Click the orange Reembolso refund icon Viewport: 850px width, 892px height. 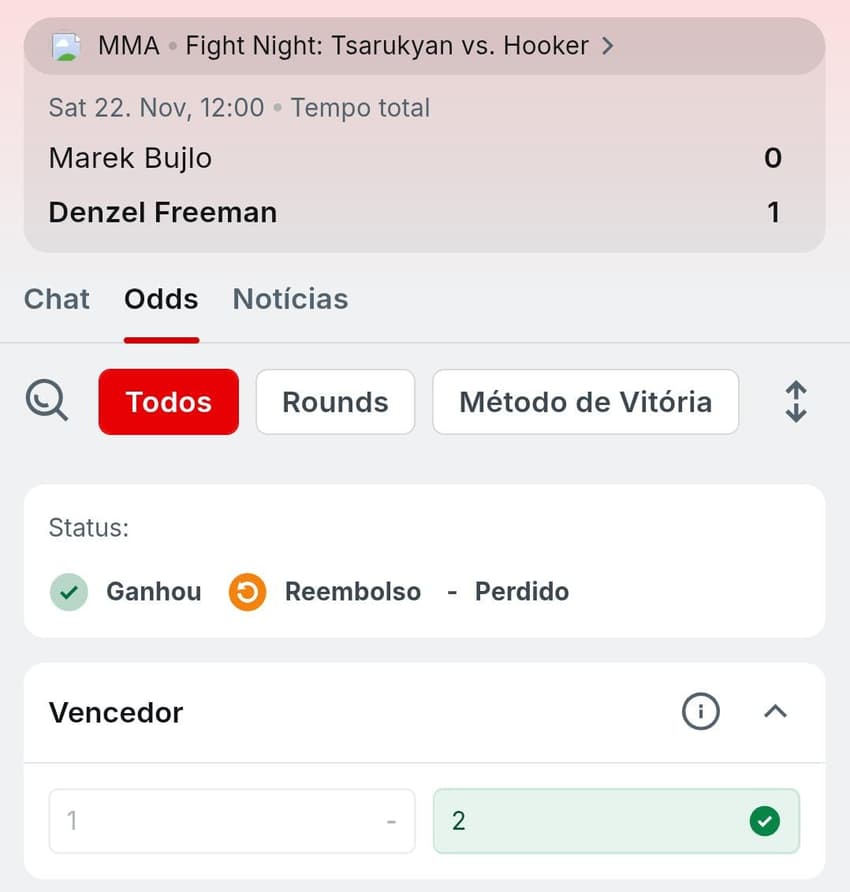(x=246, y=592)
